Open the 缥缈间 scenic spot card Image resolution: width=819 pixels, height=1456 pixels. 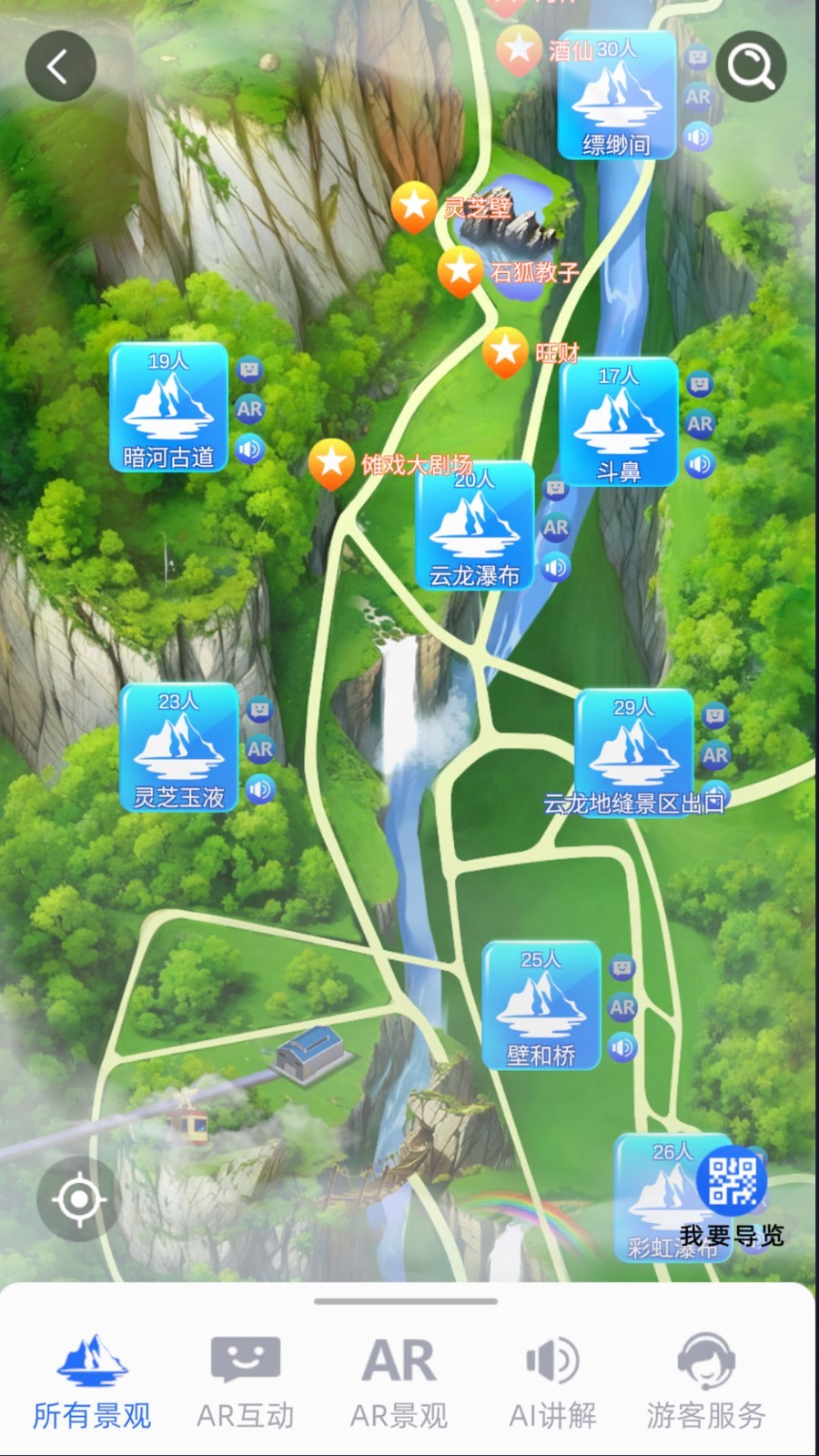point(616,96)
